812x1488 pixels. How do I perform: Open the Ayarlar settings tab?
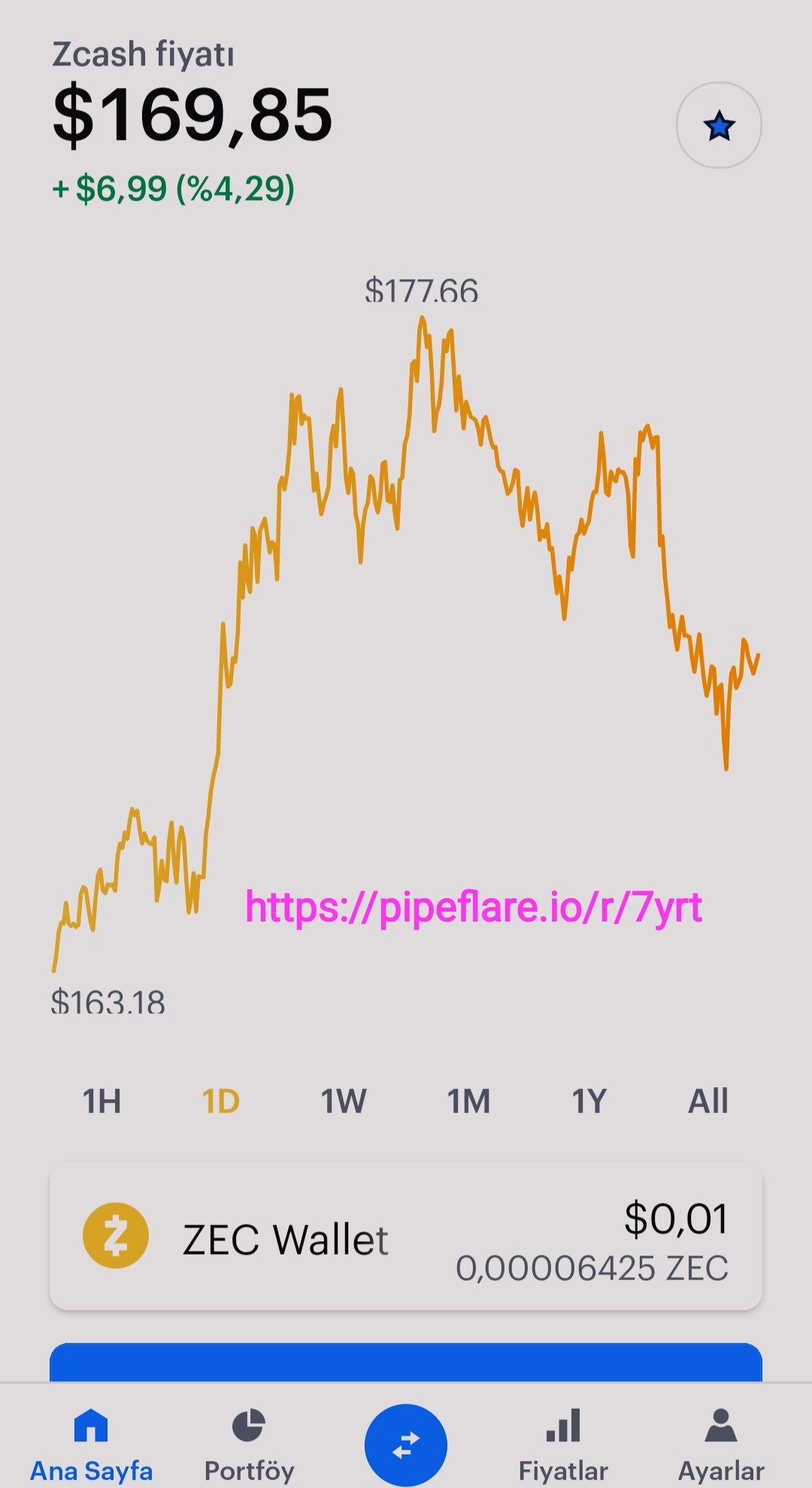click(x=721, y=1445)
